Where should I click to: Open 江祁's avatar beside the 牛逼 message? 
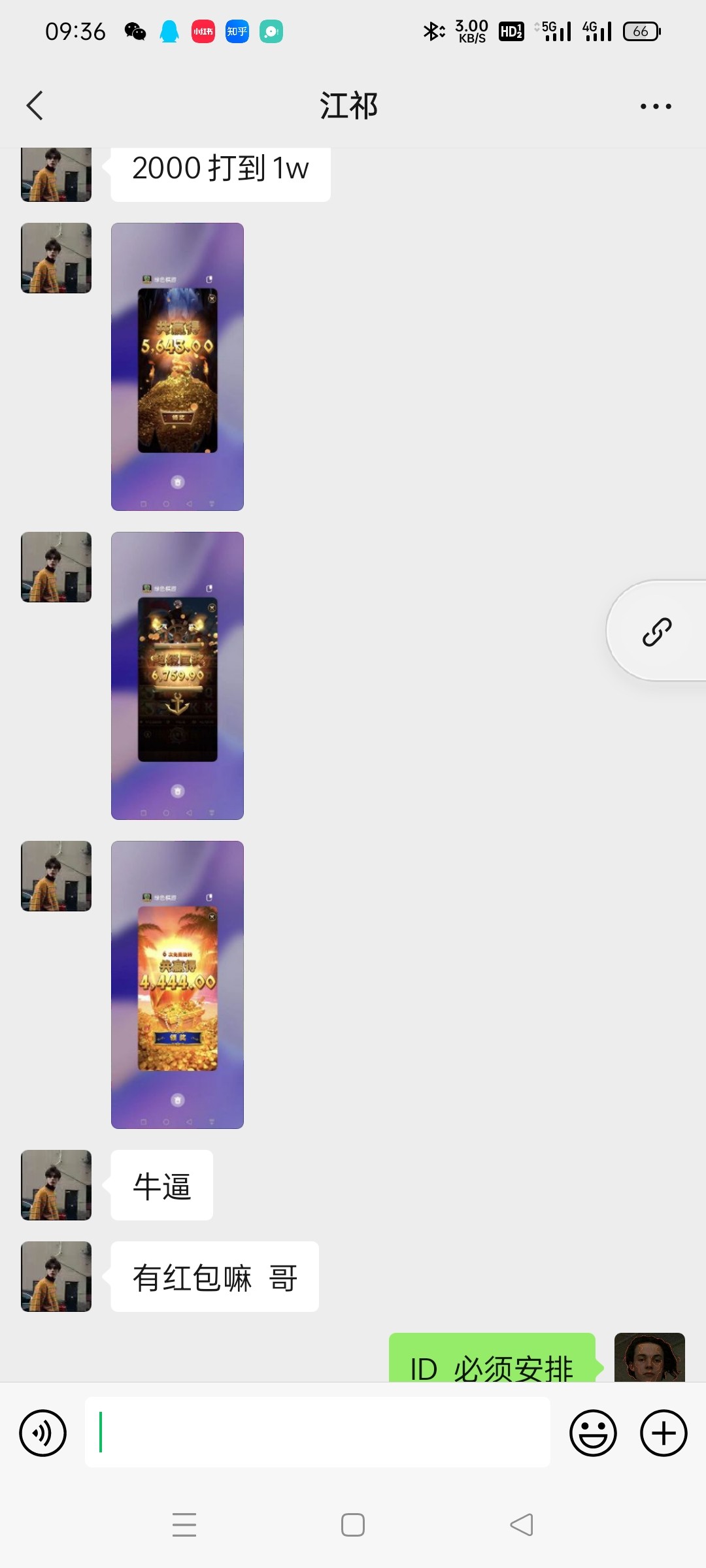[x=56, y=1185]
